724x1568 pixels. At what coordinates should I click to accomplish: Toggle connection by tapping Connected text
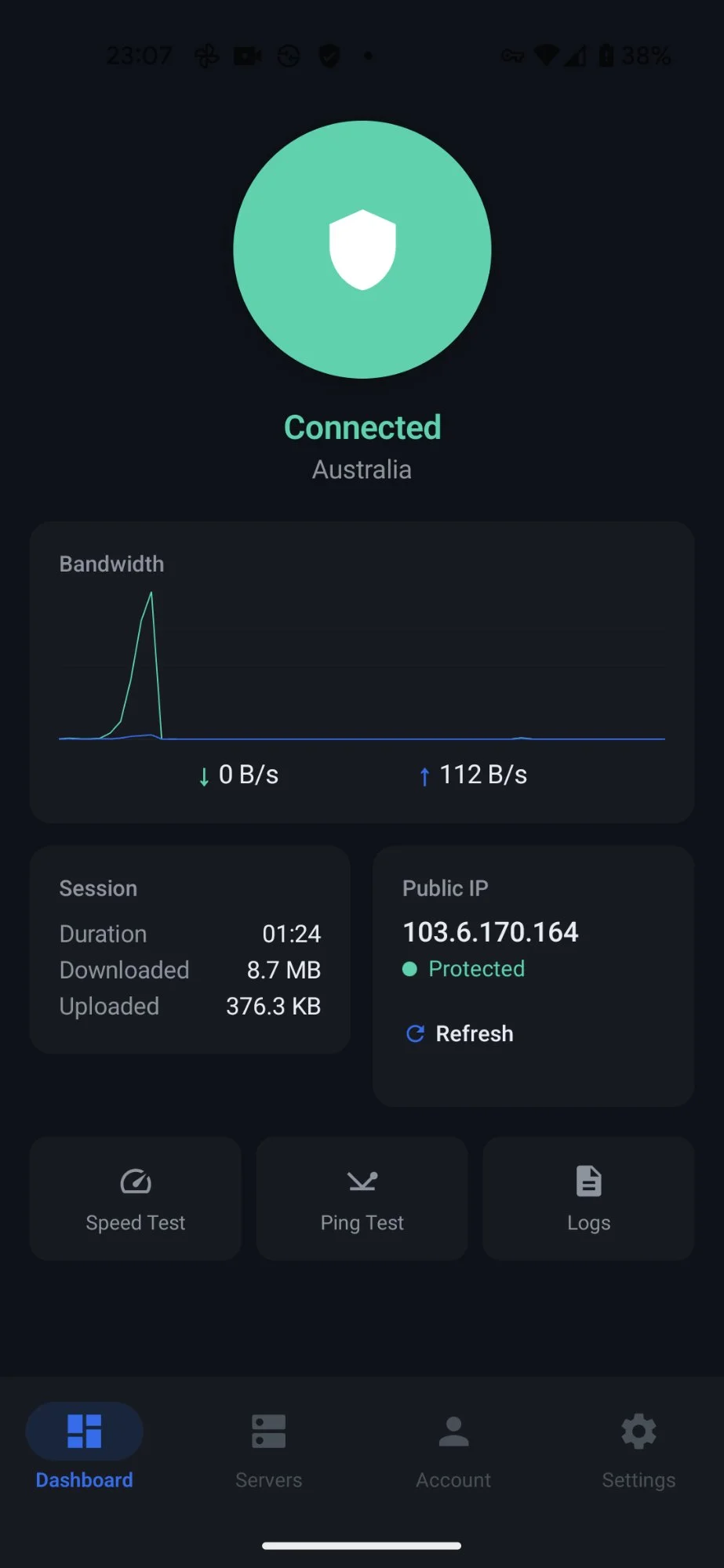pyautogui.click(x=362, y=426)
